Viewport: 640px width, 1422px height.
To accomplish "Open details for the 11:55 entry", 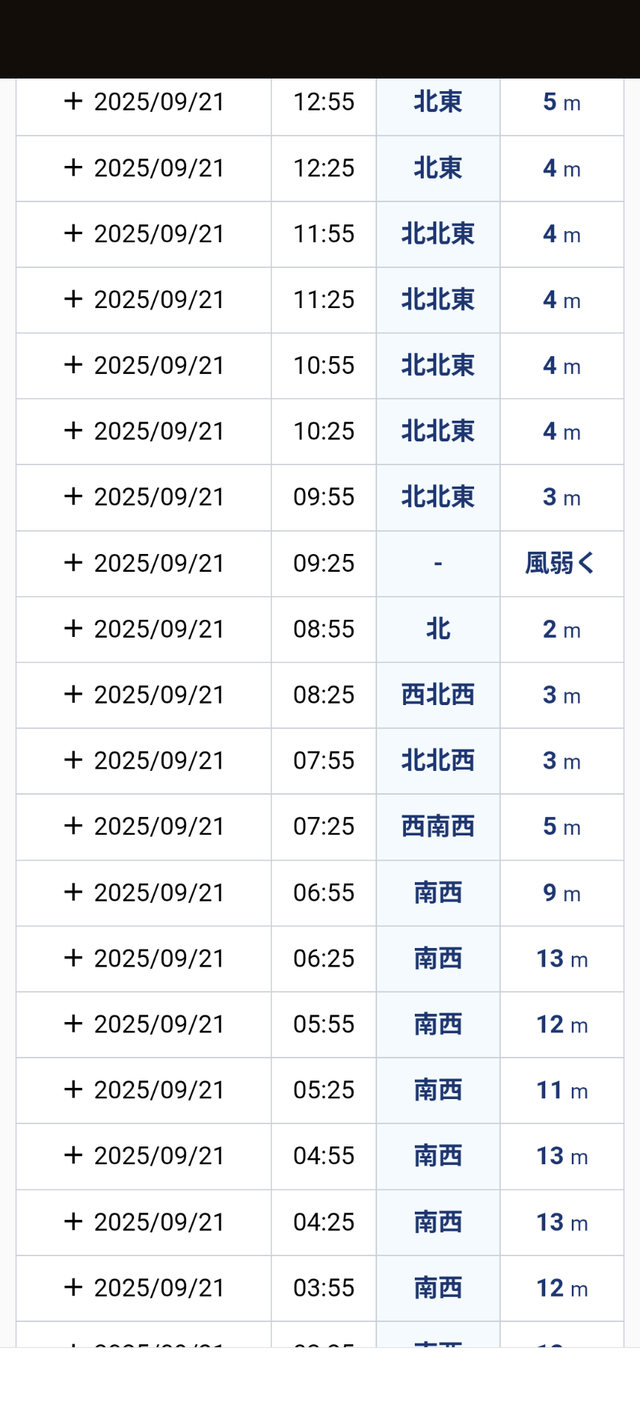I will point(73,233).
